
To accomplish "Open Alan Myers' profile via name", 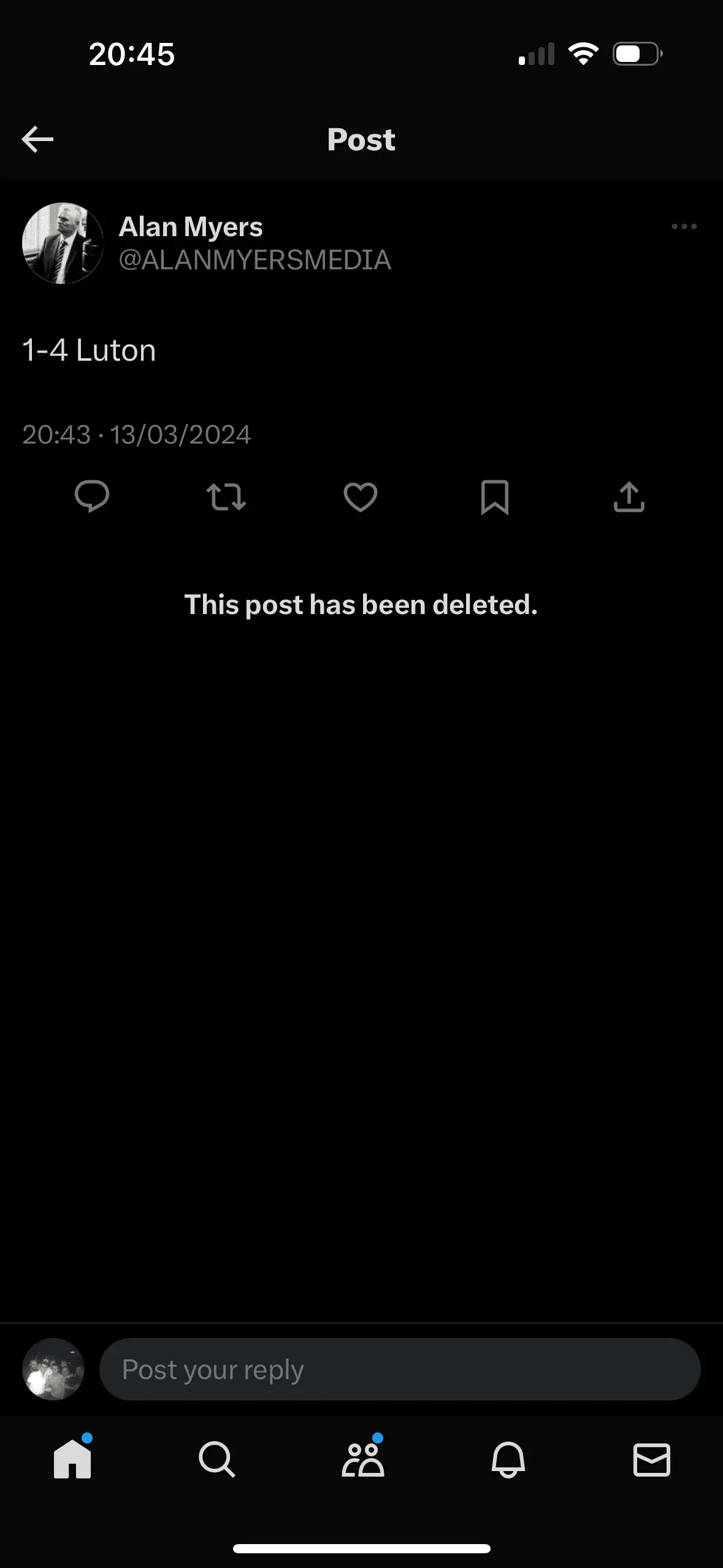I will coord(191,227).
